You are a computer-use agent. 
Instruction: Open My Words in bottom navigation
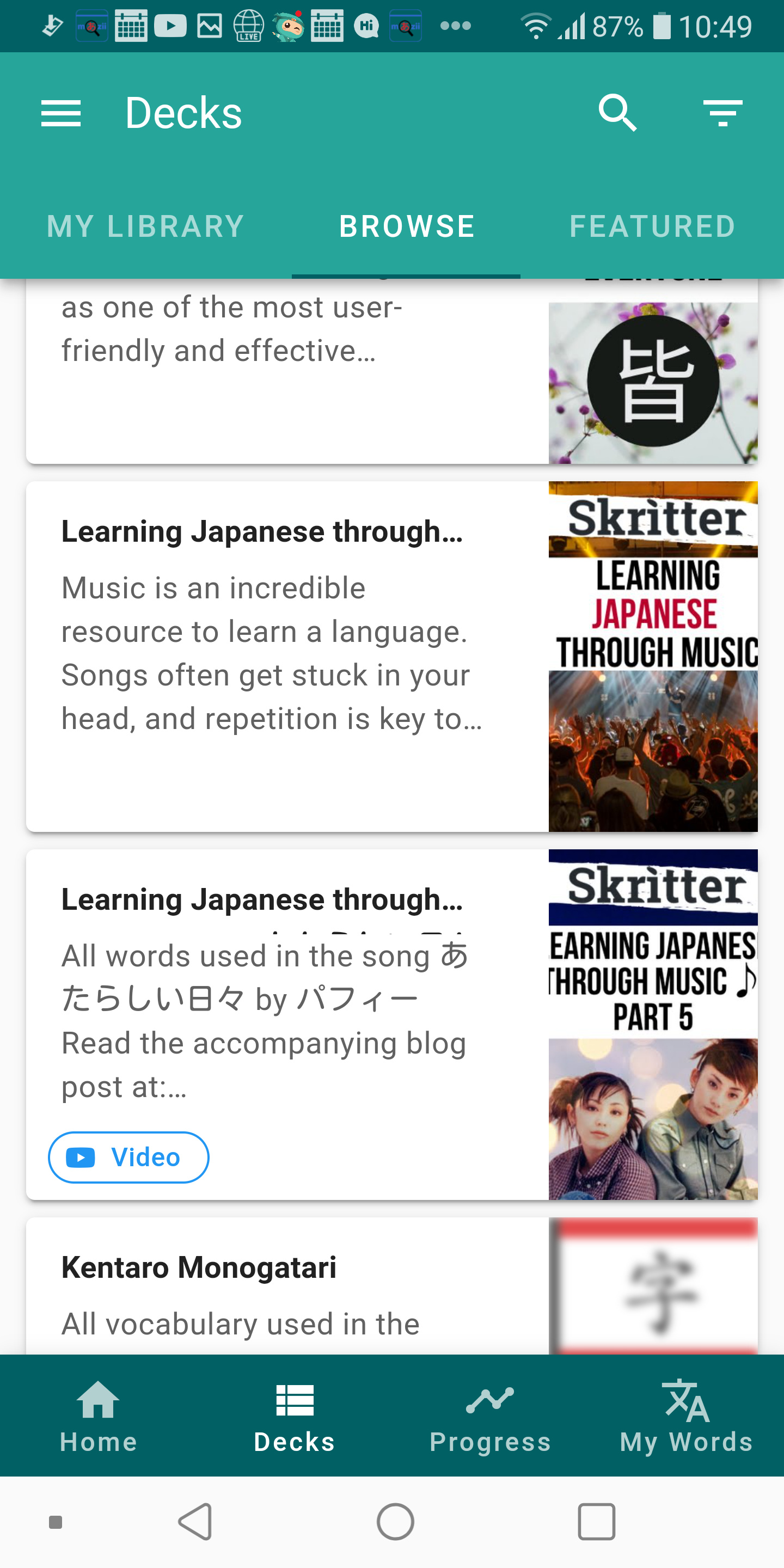[686, 1416]
